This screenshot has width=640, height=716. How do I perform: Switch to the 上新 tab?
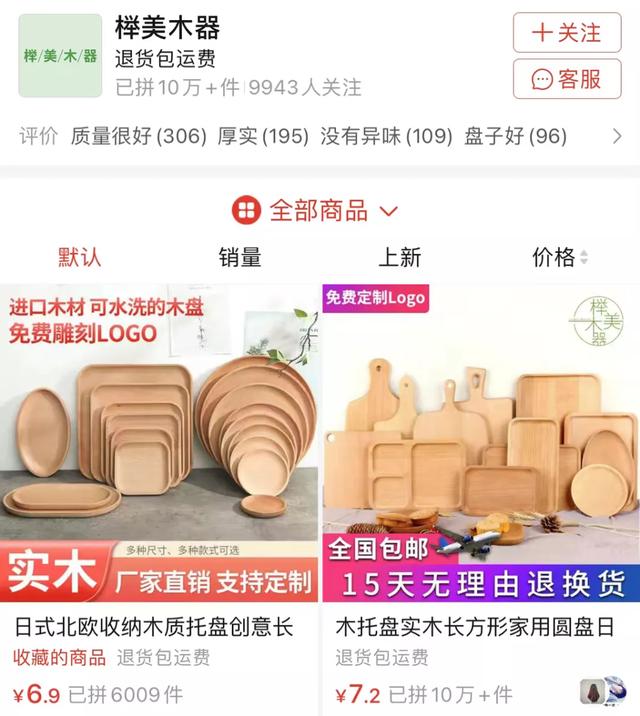[x=400, y=257]
